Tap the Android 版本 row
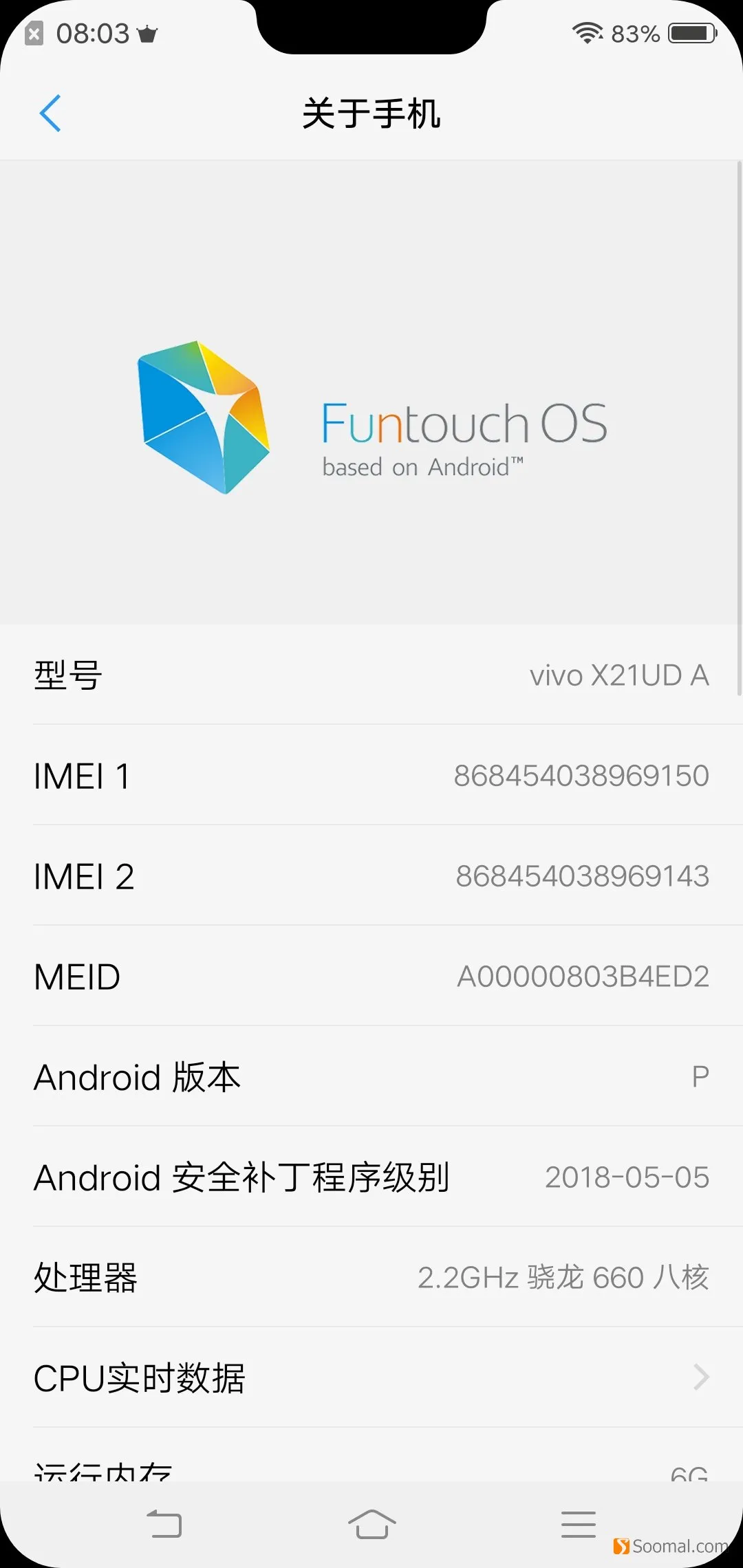743x1568 pixels. coord(371,1076)
